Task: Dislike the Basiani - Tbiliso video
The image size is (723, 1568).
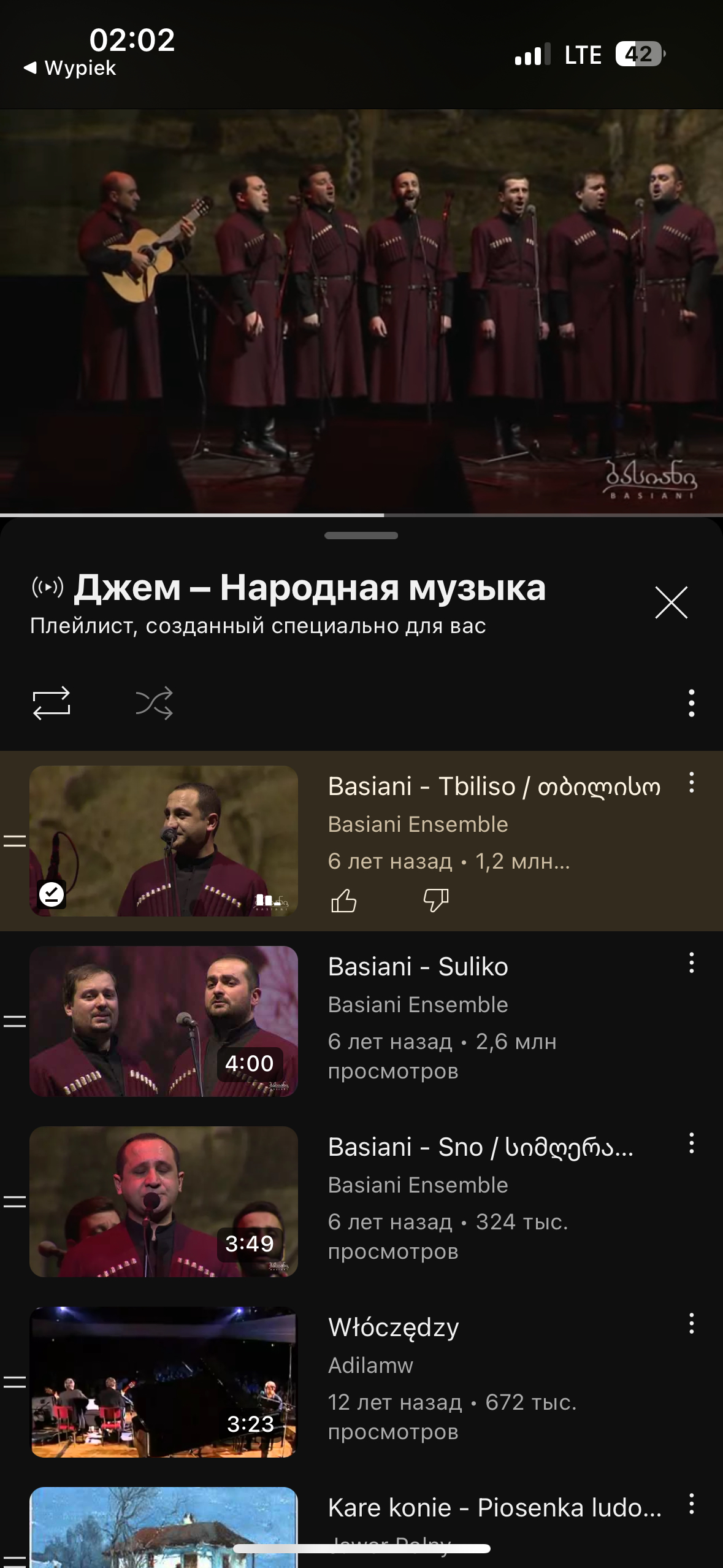Action: (436, 901)
